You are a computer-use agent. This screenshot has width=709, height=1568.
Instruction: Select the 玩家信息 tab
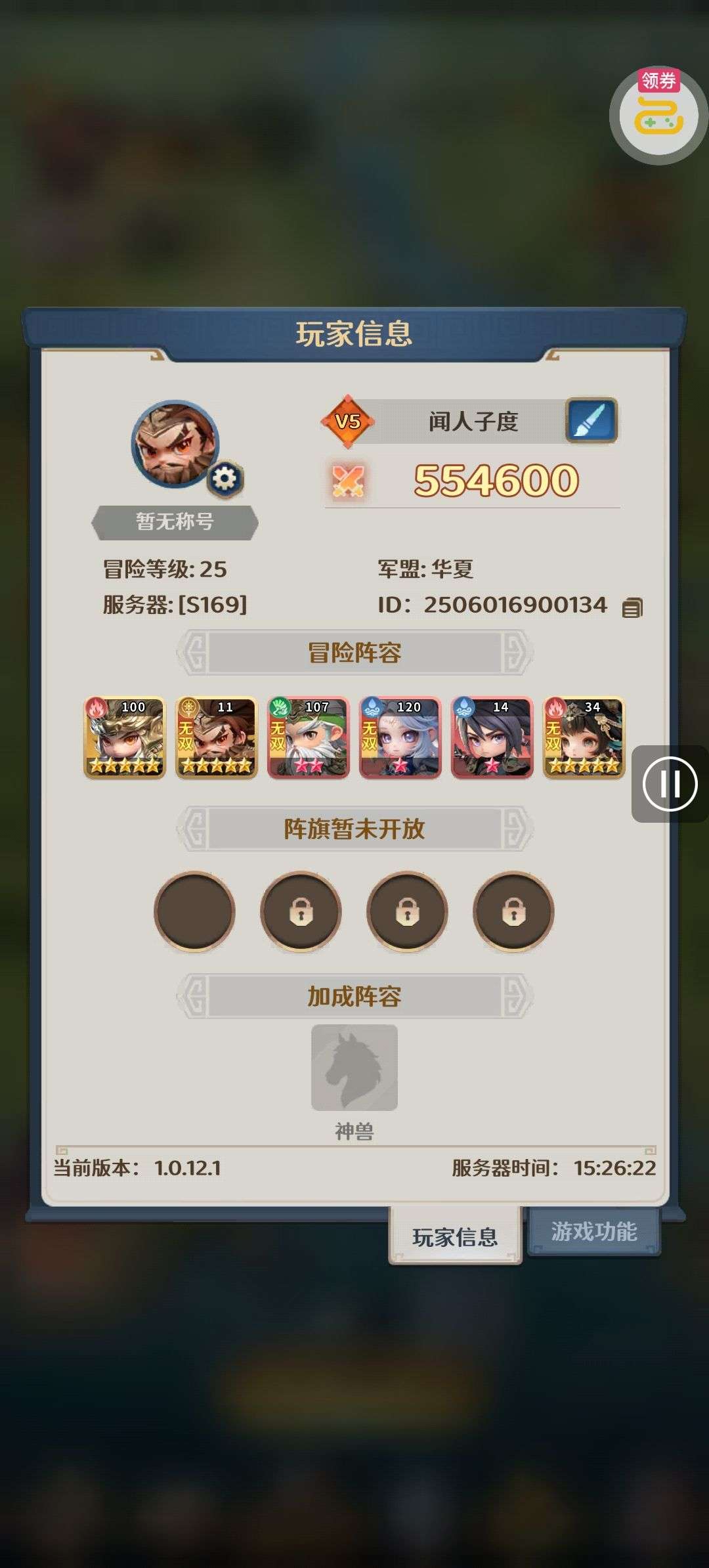coord(455,1236)
